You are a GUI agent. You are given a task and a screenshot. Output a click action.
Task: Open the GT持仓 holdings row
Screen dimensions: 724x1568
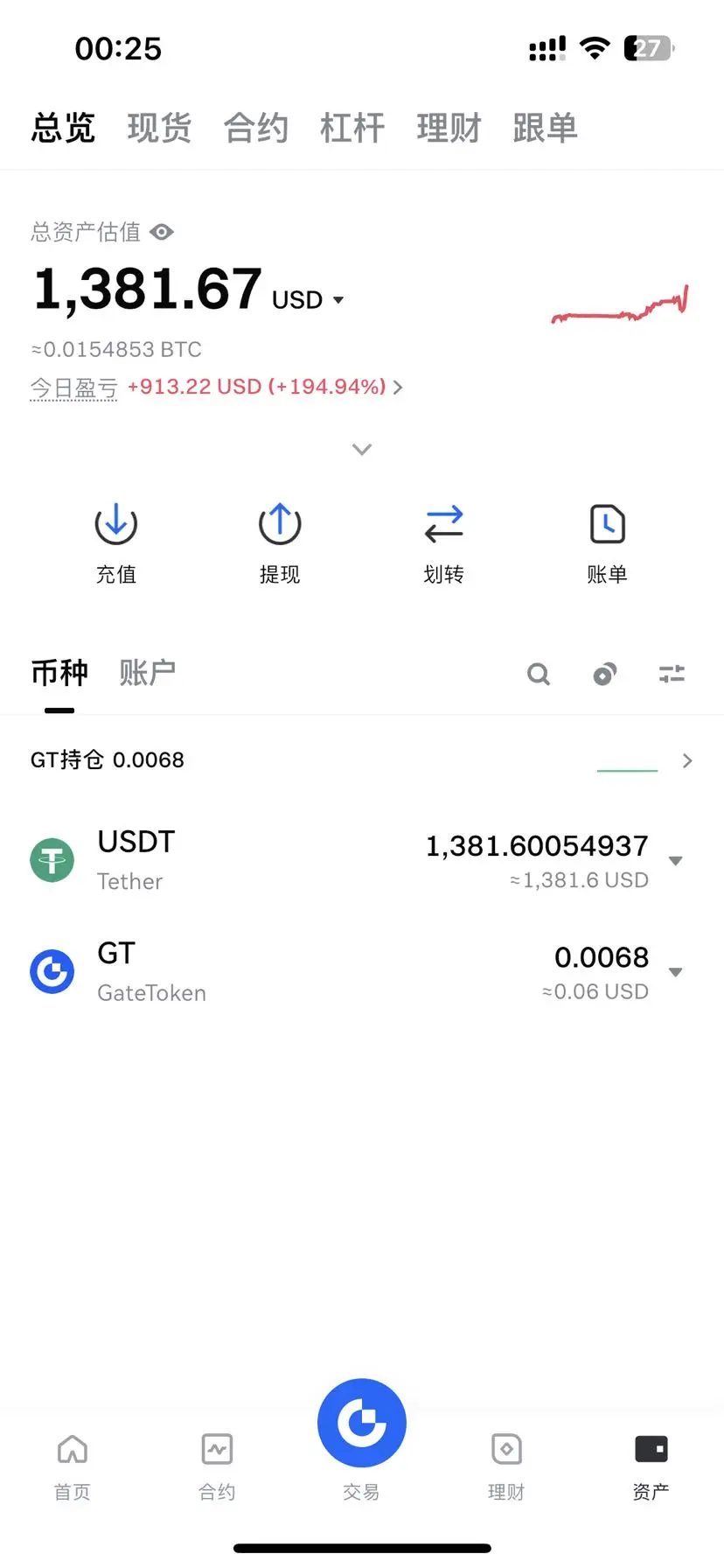pyautogui.click(x=362, y=760)
